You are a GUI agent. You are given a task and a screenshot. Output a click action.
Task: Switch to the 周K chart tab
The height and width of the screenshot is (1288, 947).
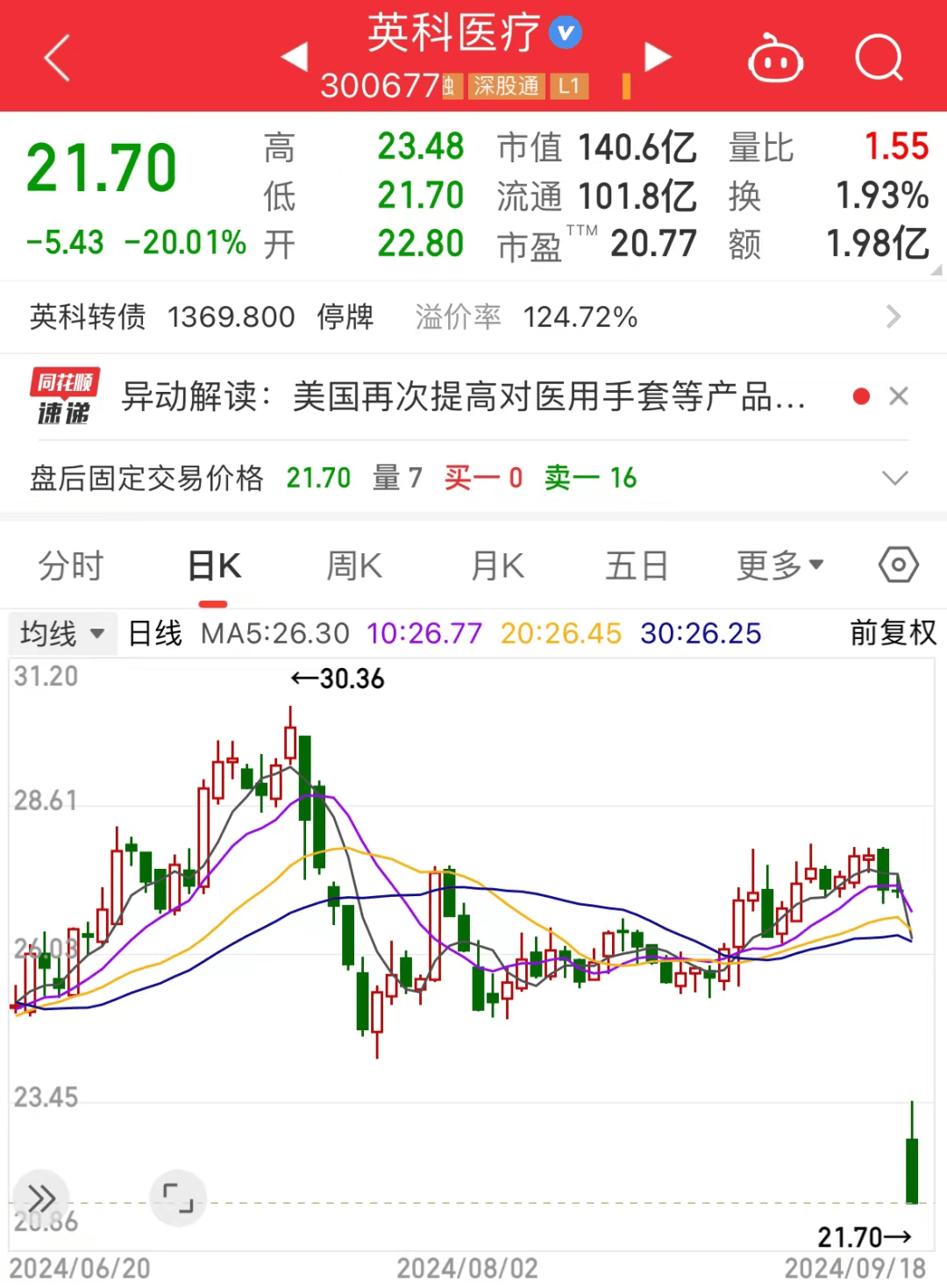coord(354,566)
